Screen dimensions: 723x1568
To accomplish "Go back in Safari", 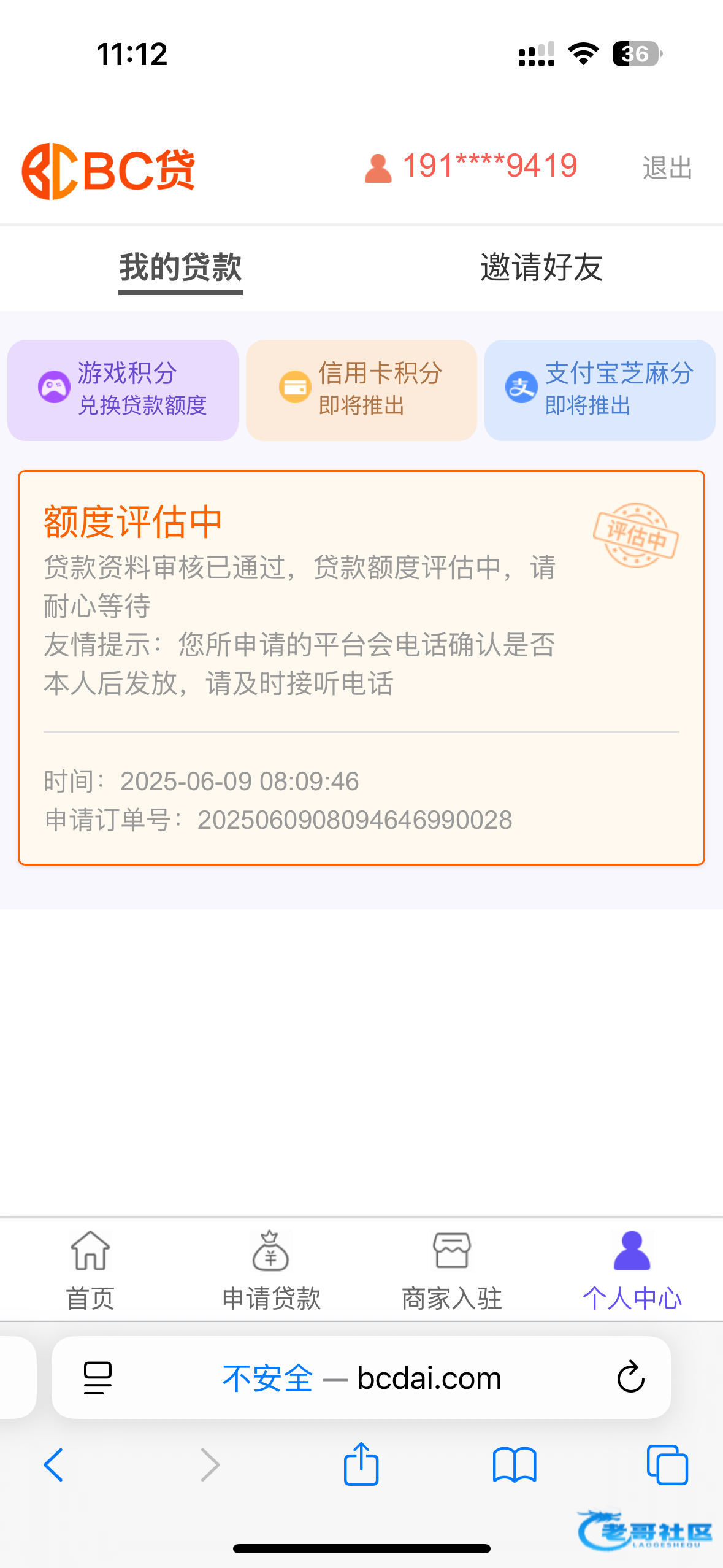I will [x=54, y=1465].
